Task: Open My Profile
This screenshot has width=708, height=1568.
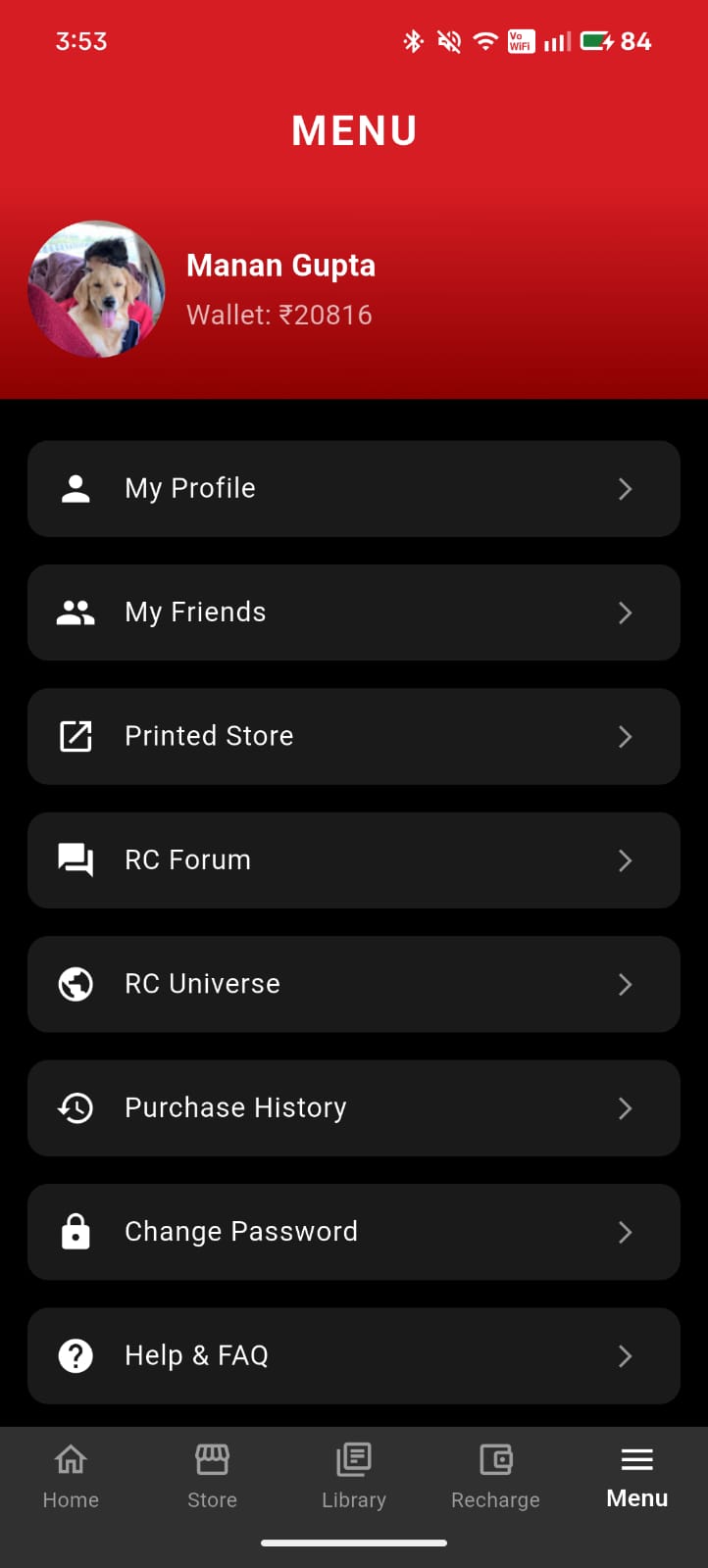Action: [353, 488]
